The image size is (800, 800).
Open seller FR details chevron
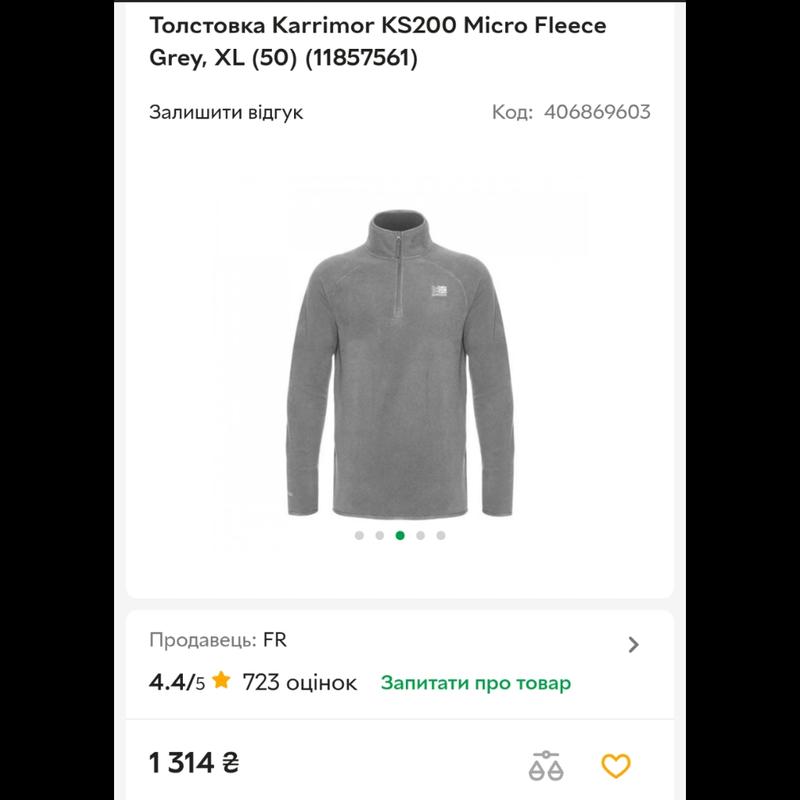[633, 645]
